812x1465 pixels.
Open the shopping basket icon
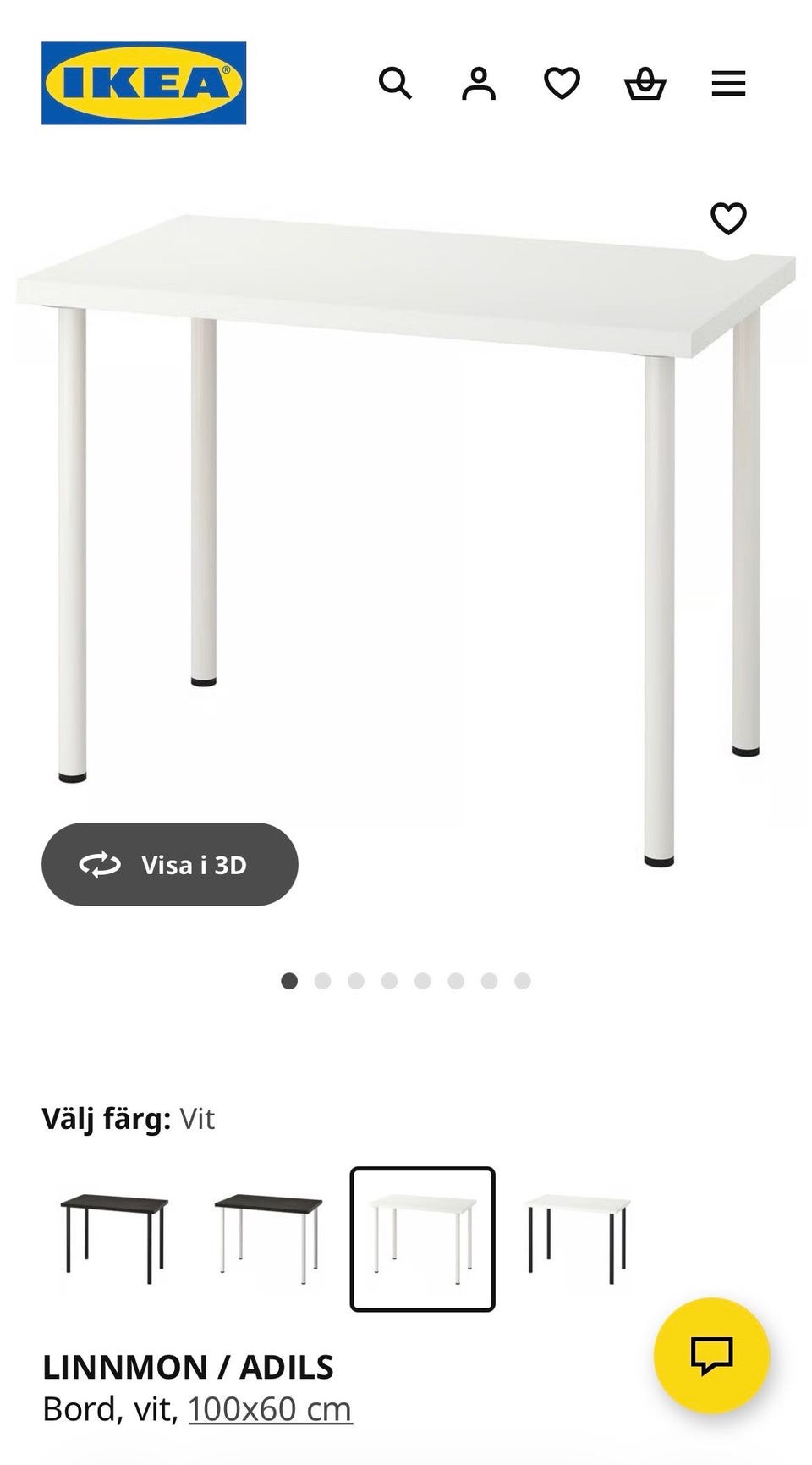pos(645,84)
